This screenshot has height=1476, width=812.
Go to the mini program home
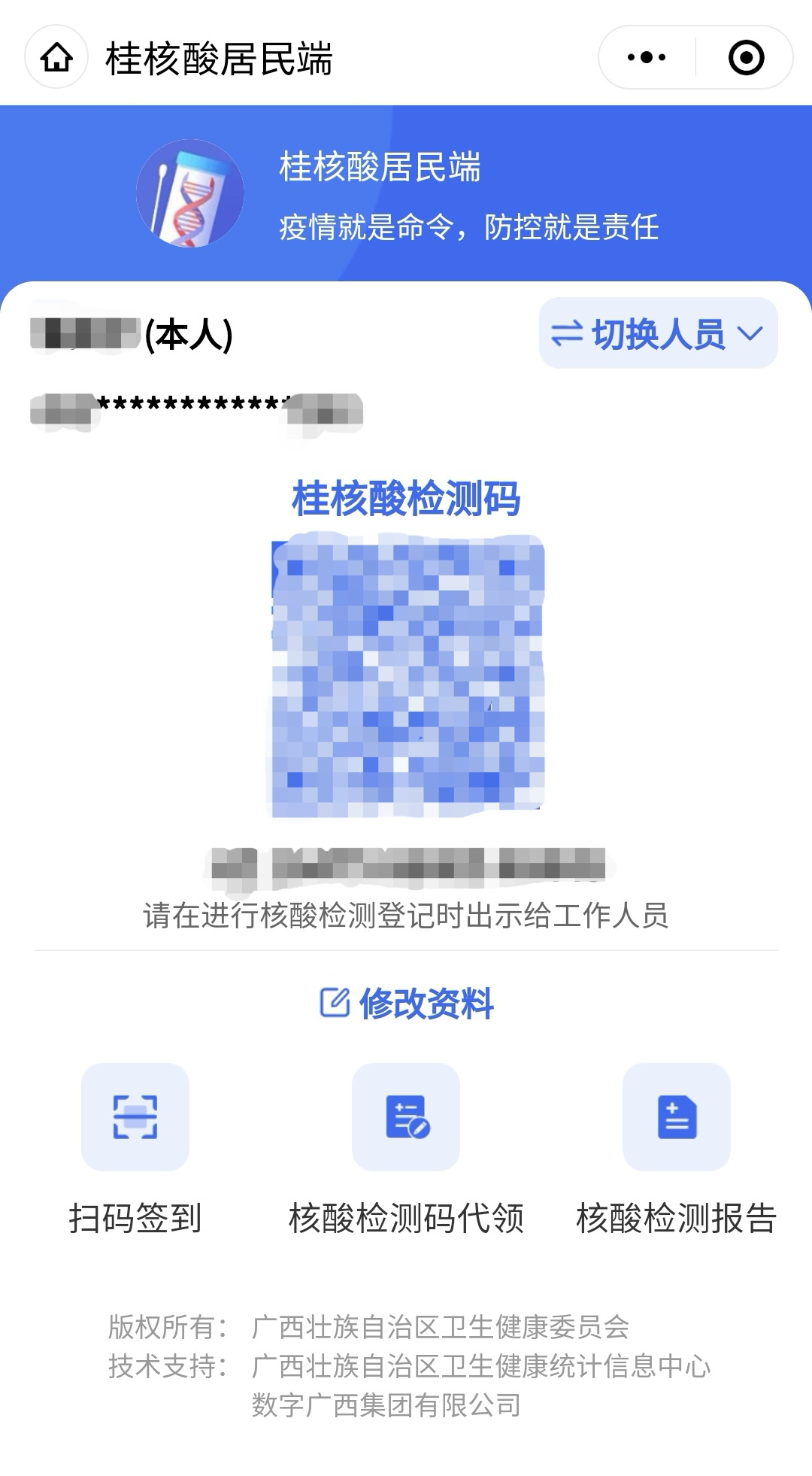tap(56, 58)
